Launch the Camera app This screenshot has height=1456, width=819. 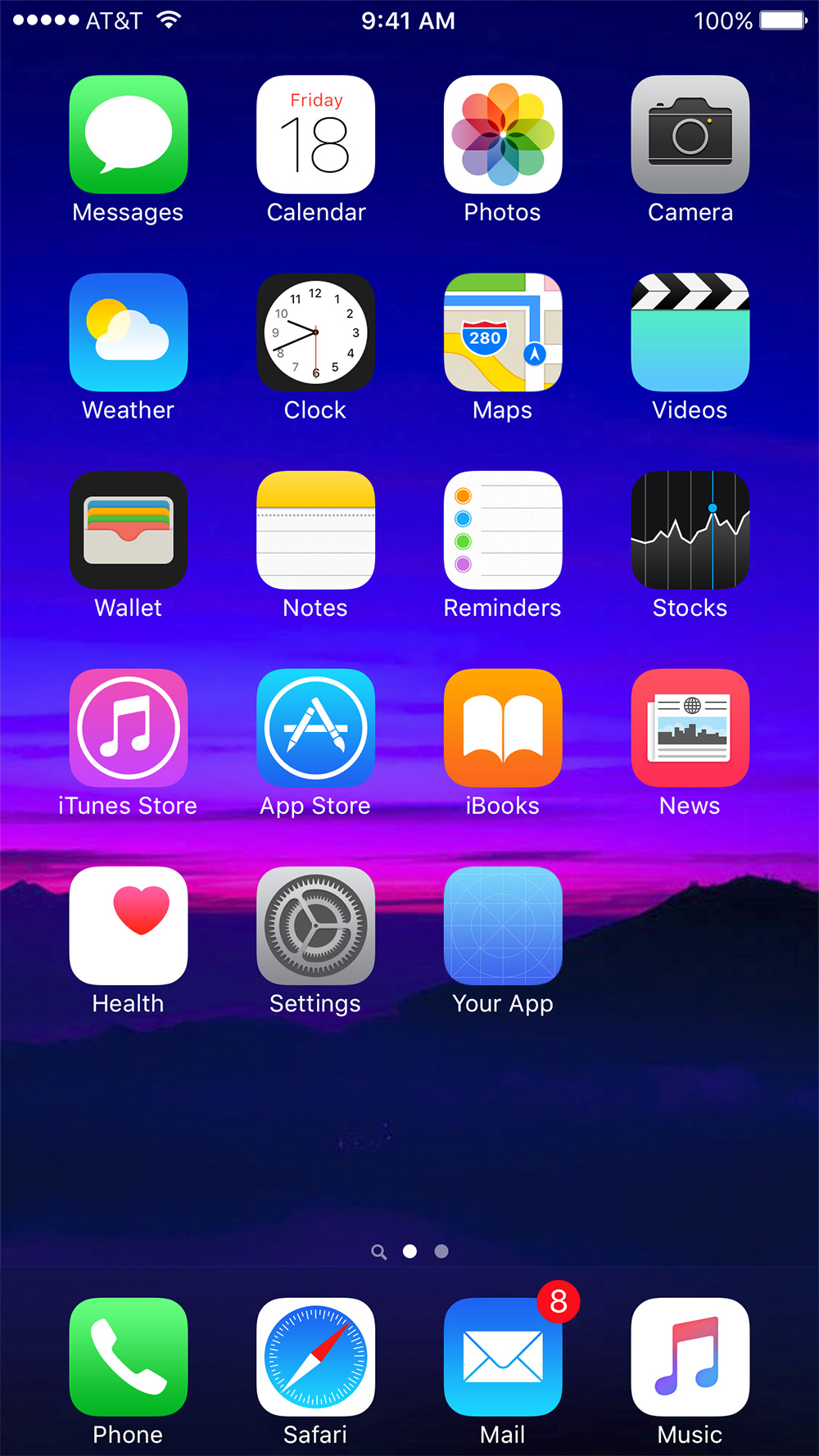pos(690,134)
